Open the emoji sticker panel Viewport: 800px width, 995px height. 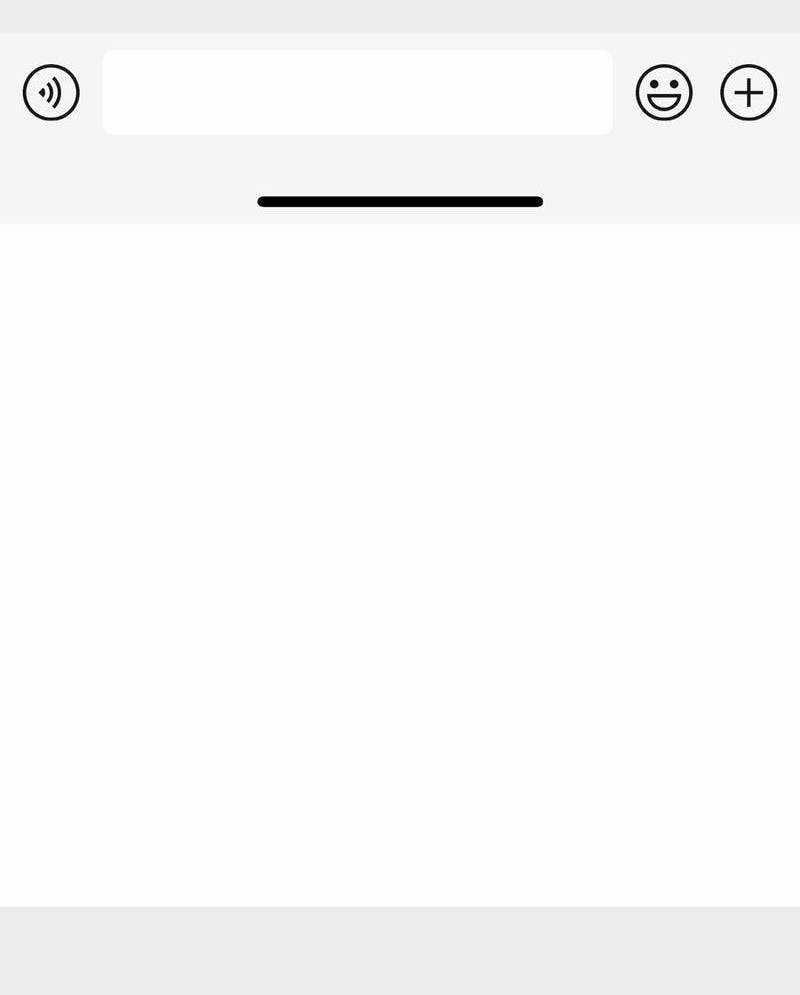click(x=664, y=93)
